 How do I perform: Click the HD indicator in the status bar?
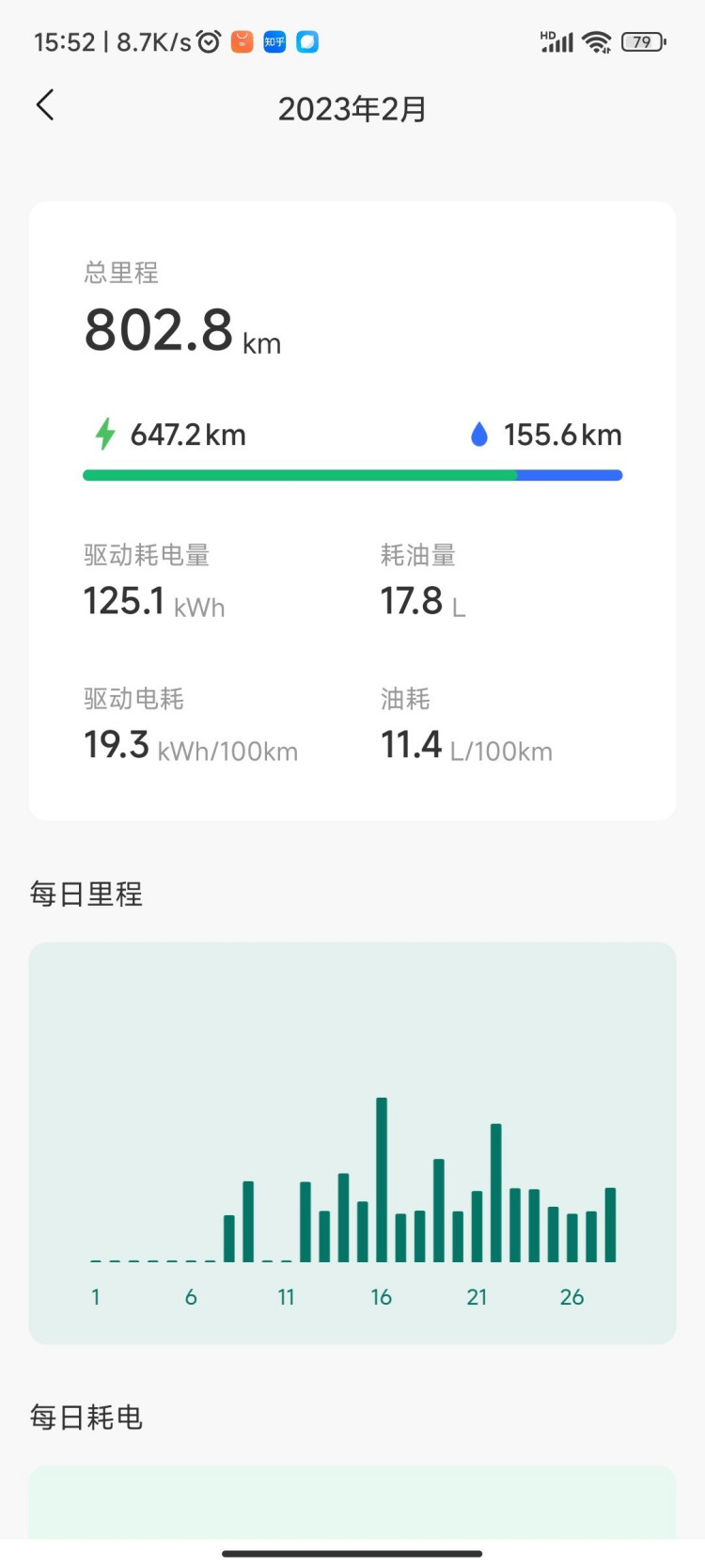[546, 33]
